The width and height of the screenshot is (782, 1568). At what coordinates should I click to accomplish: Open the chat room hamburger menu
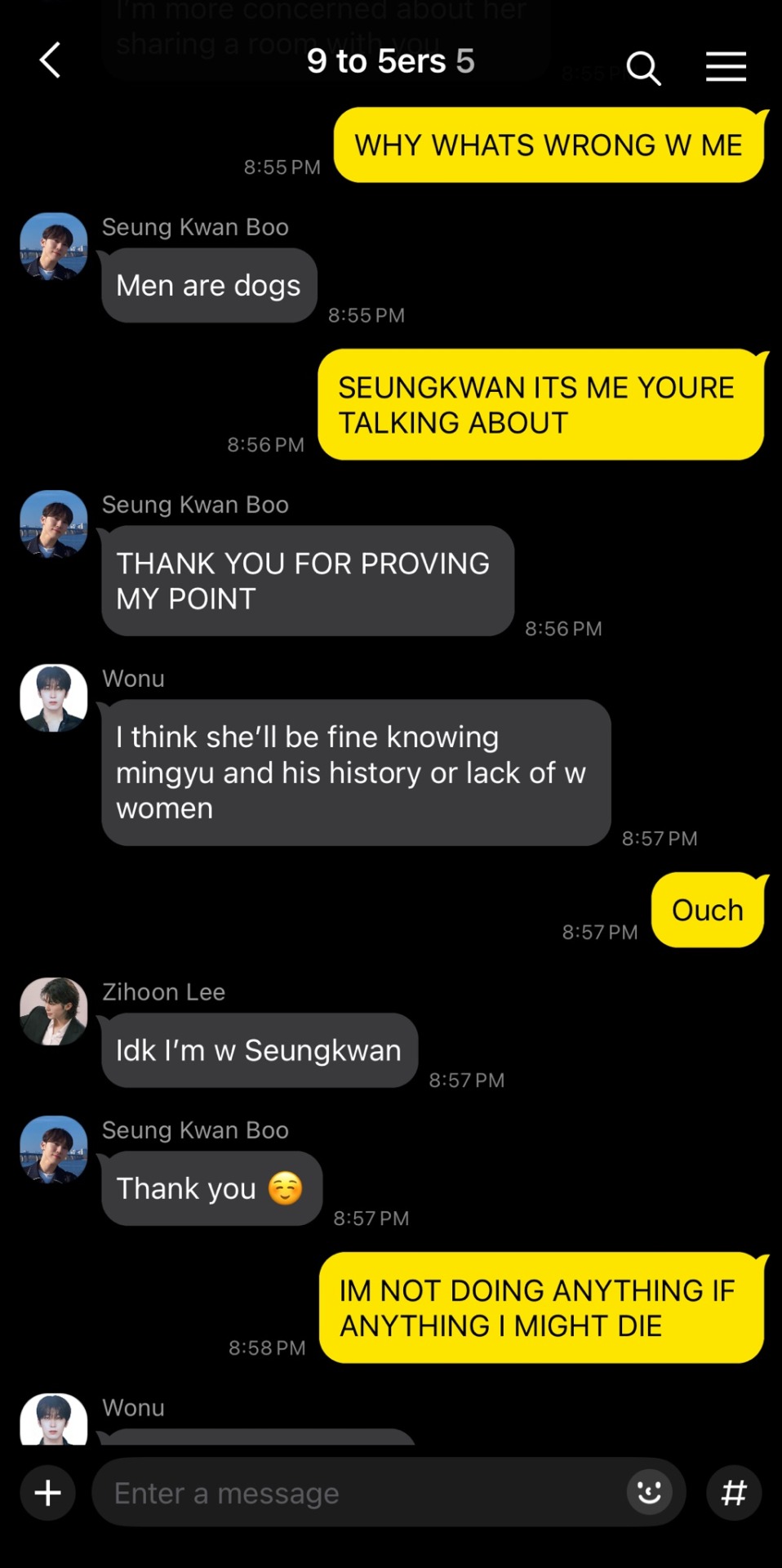726,66
